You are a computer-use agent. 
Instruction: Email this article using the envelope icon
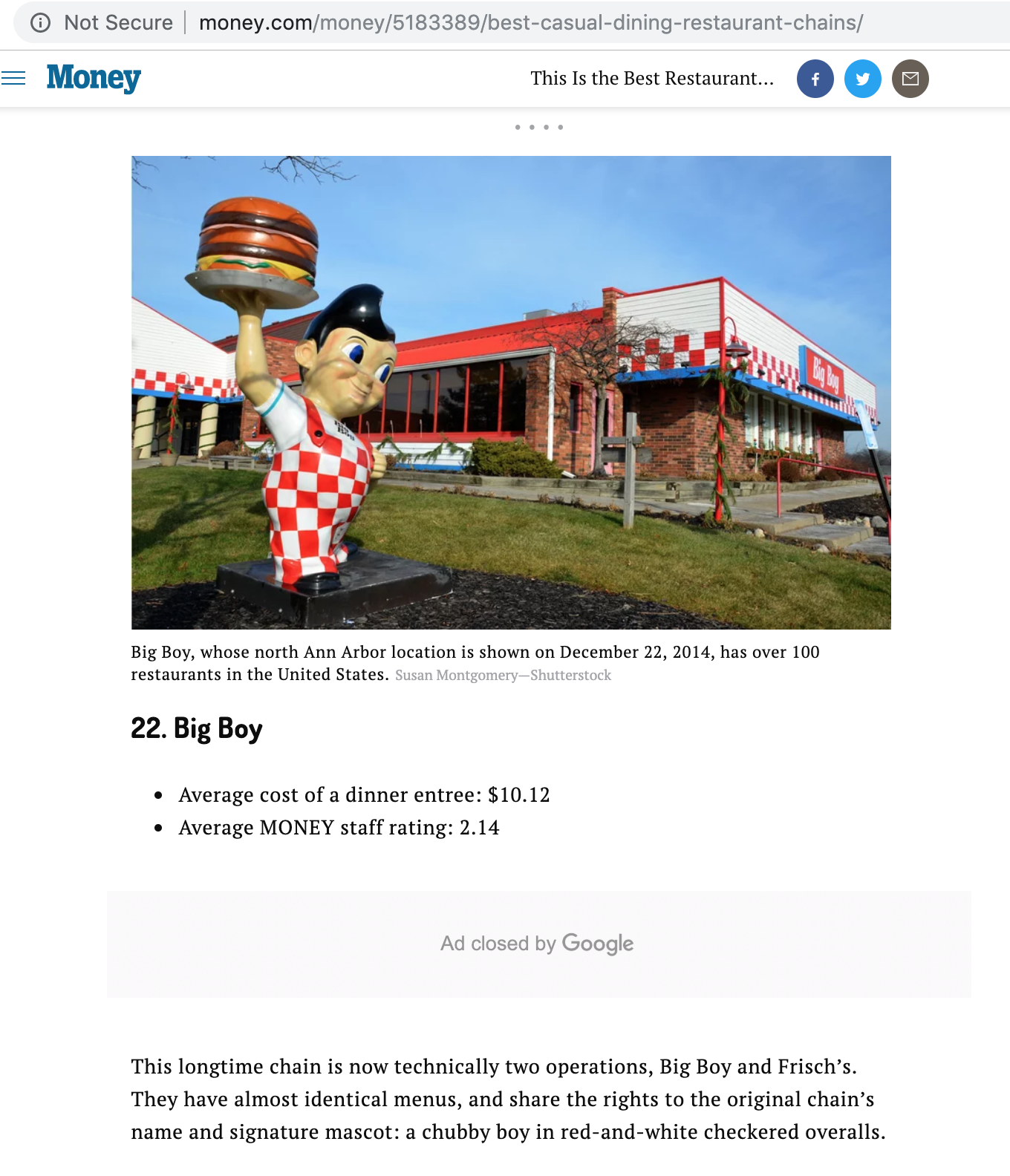(910, 79)
